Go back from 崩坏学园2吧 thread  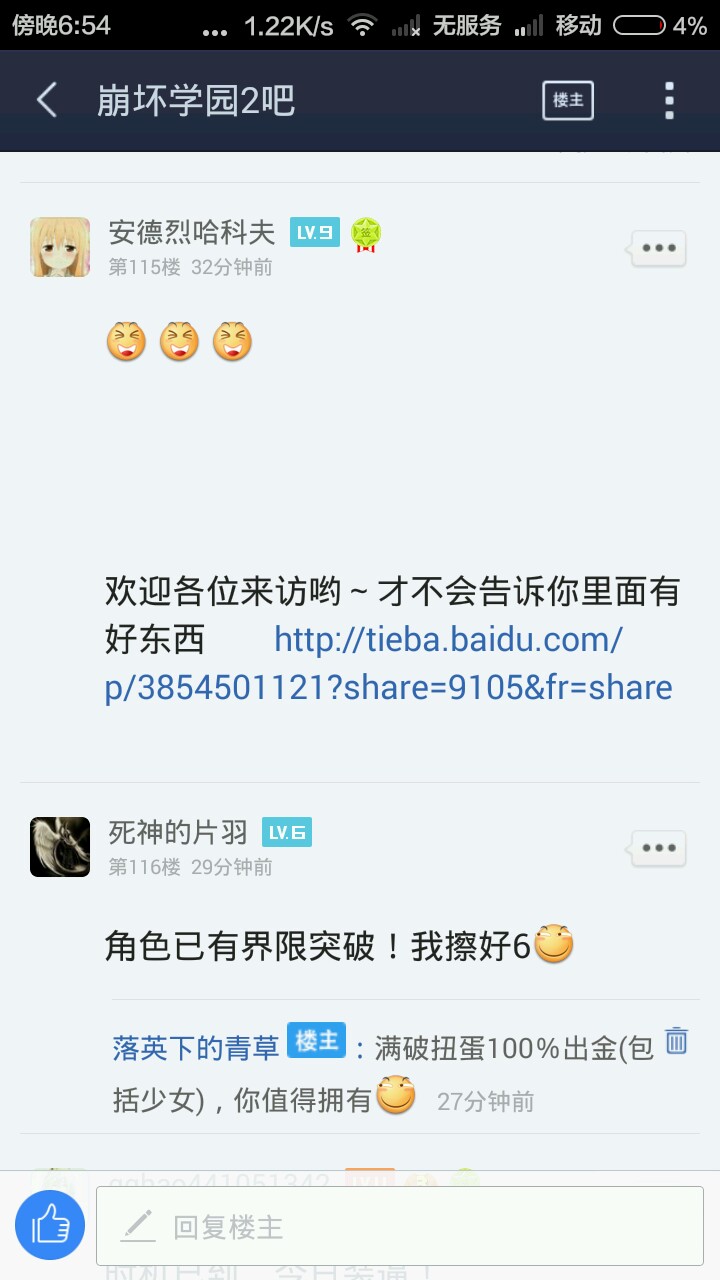(x=46, y=100)
